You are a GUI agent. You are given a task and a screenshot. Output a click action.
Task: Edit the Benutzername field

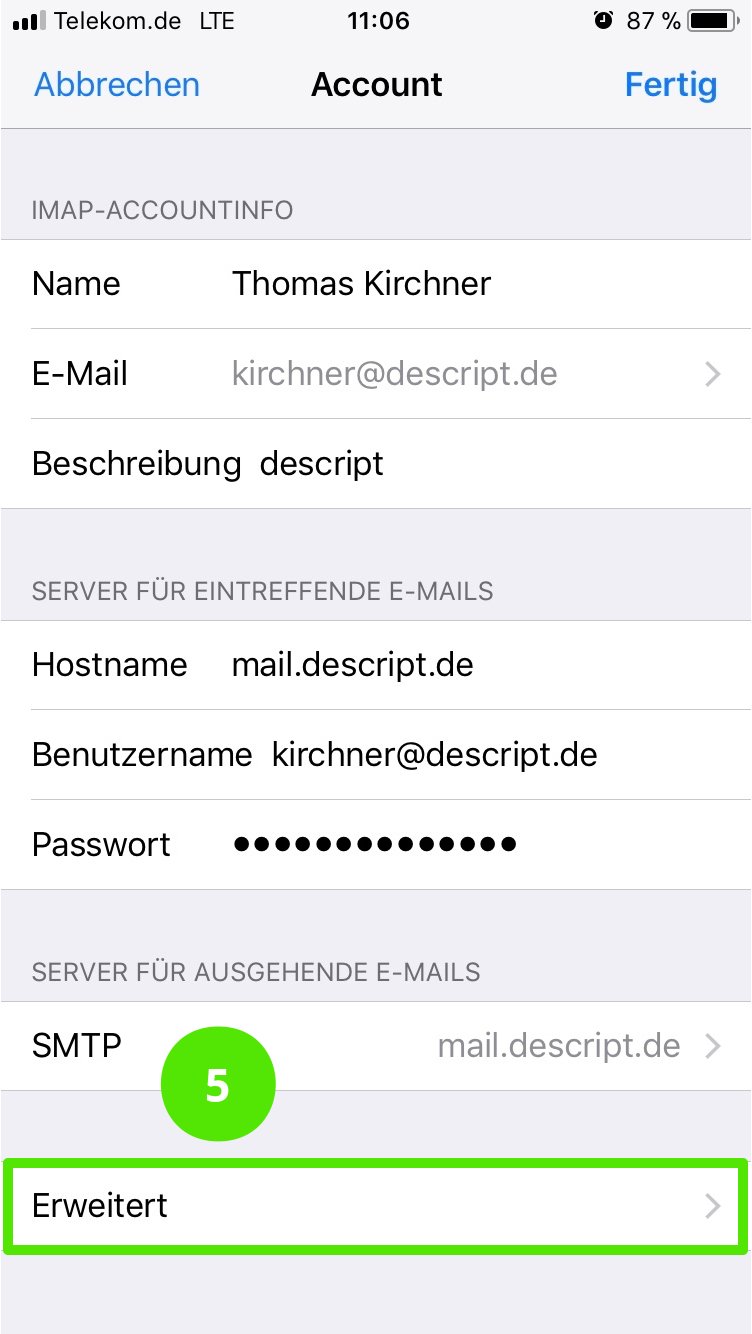[x=376, y=755]
